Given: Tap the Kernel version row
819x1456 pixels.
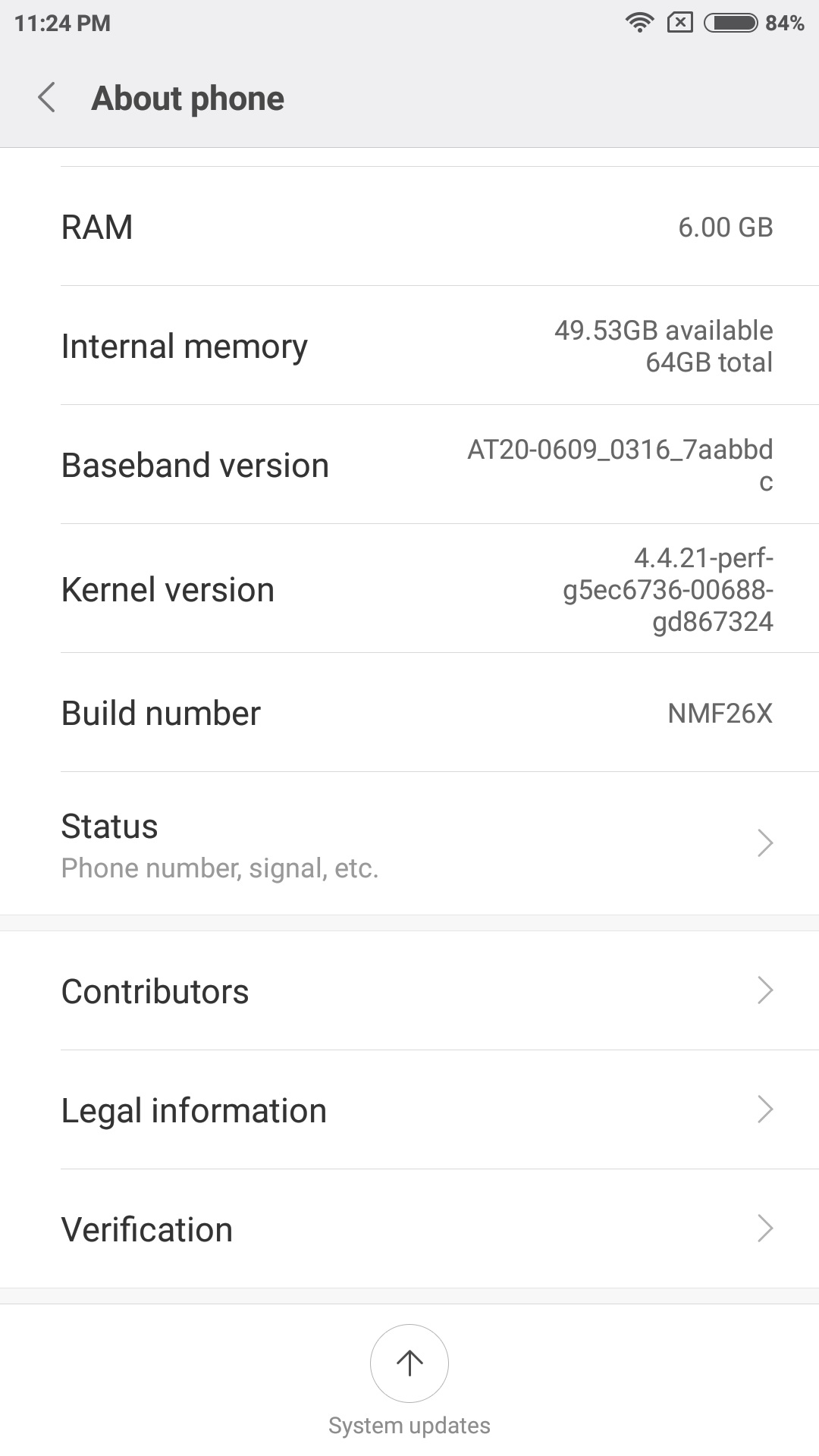Looking at the screenshot, I should click(x=409, y=588).
